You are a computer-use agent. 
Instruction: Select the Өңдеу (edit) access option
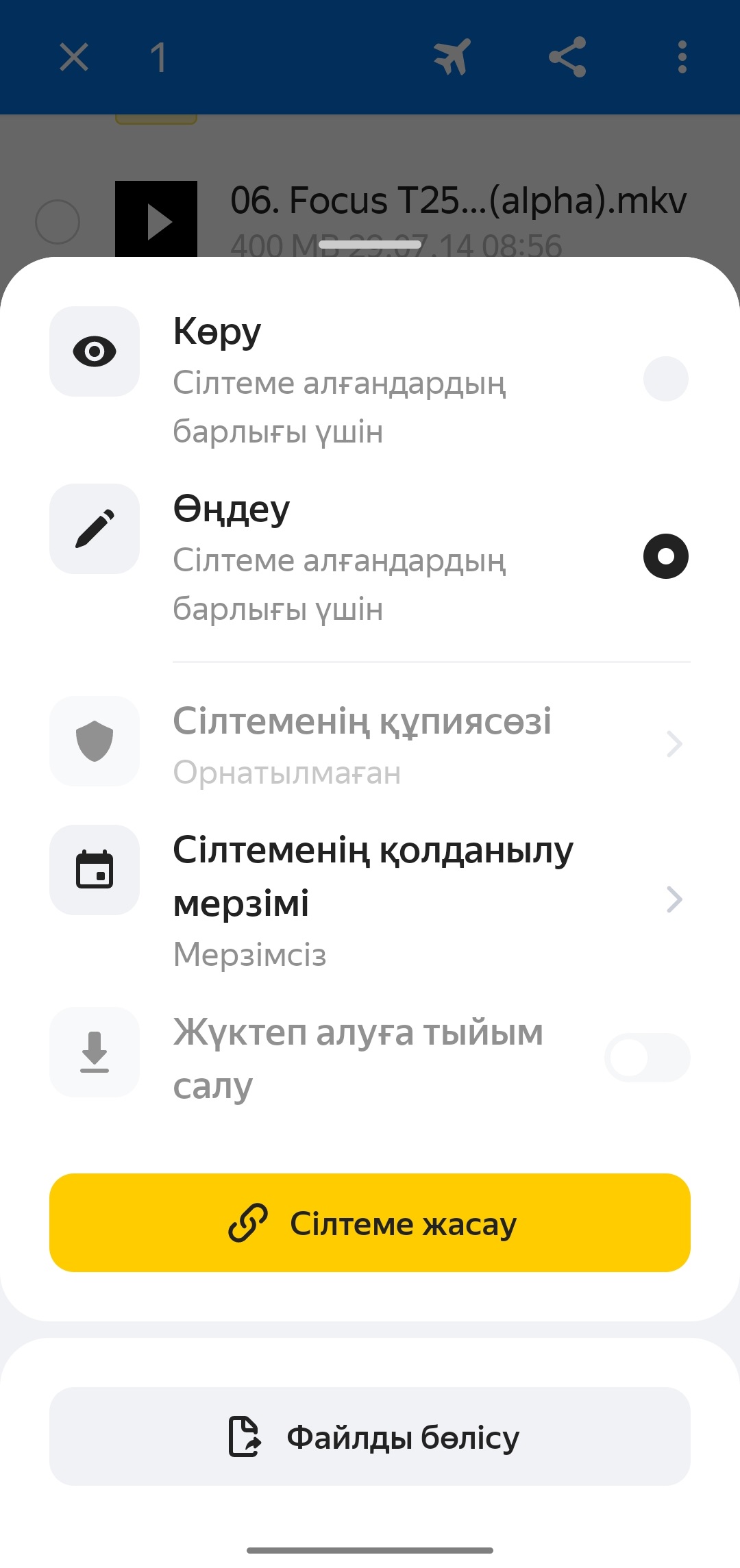point(665,556)
